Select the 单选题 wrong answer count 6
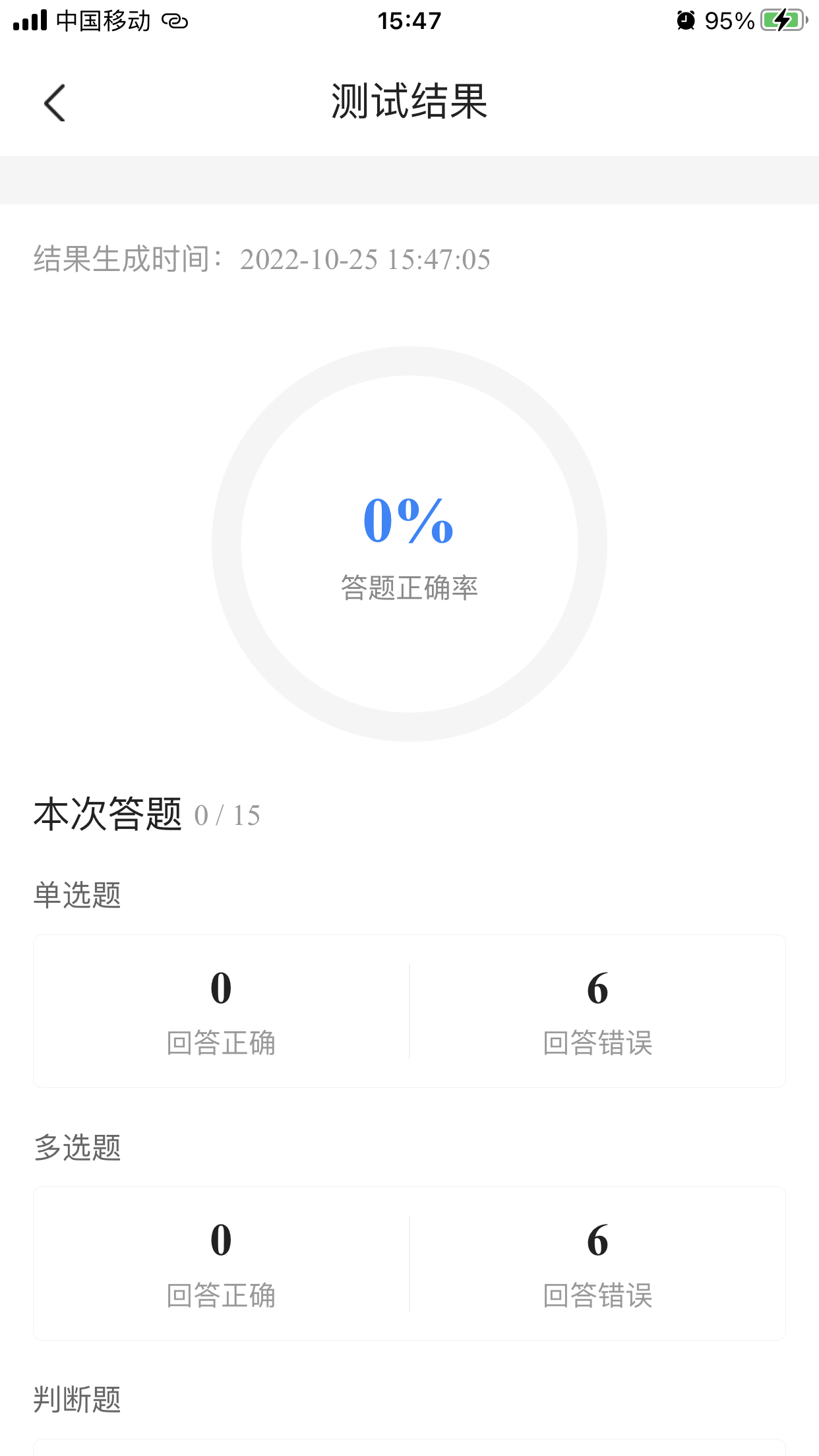Viewport: 819px width, 1456px height. [597, 986]
